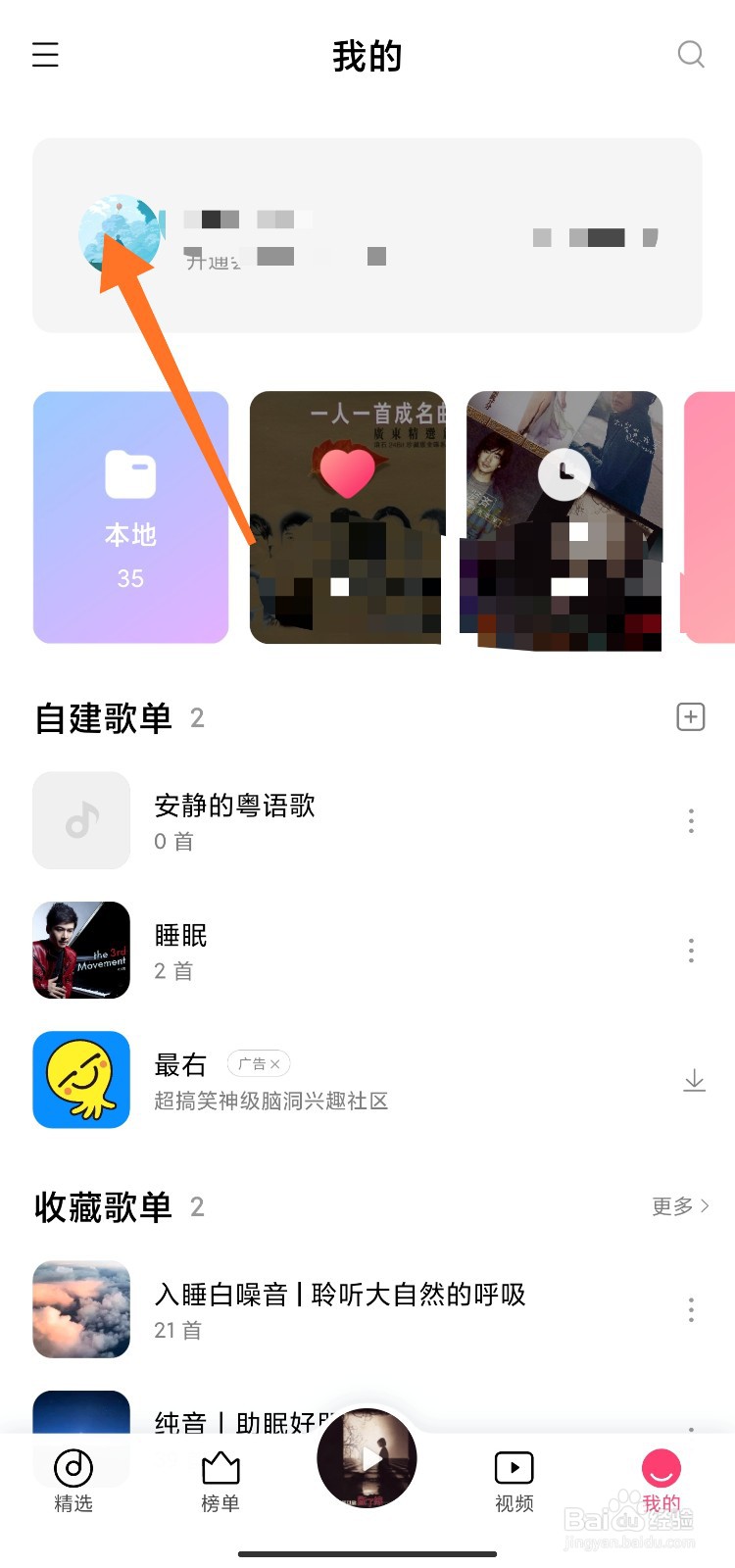Open search from the top bar

pyautogui.click(x=691, y=55)
